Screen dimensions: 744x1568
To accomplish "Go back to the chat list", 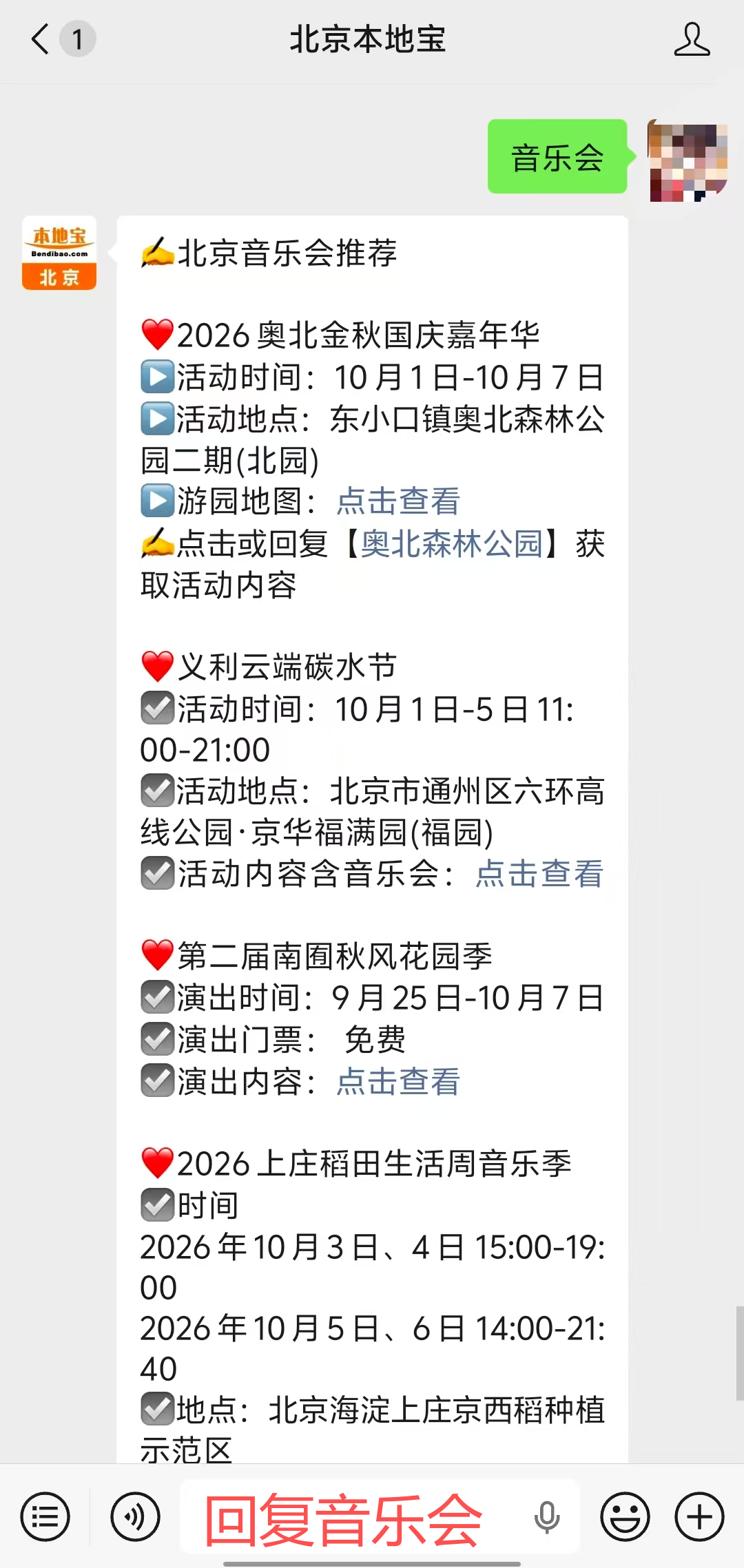I will coord(41,39).
